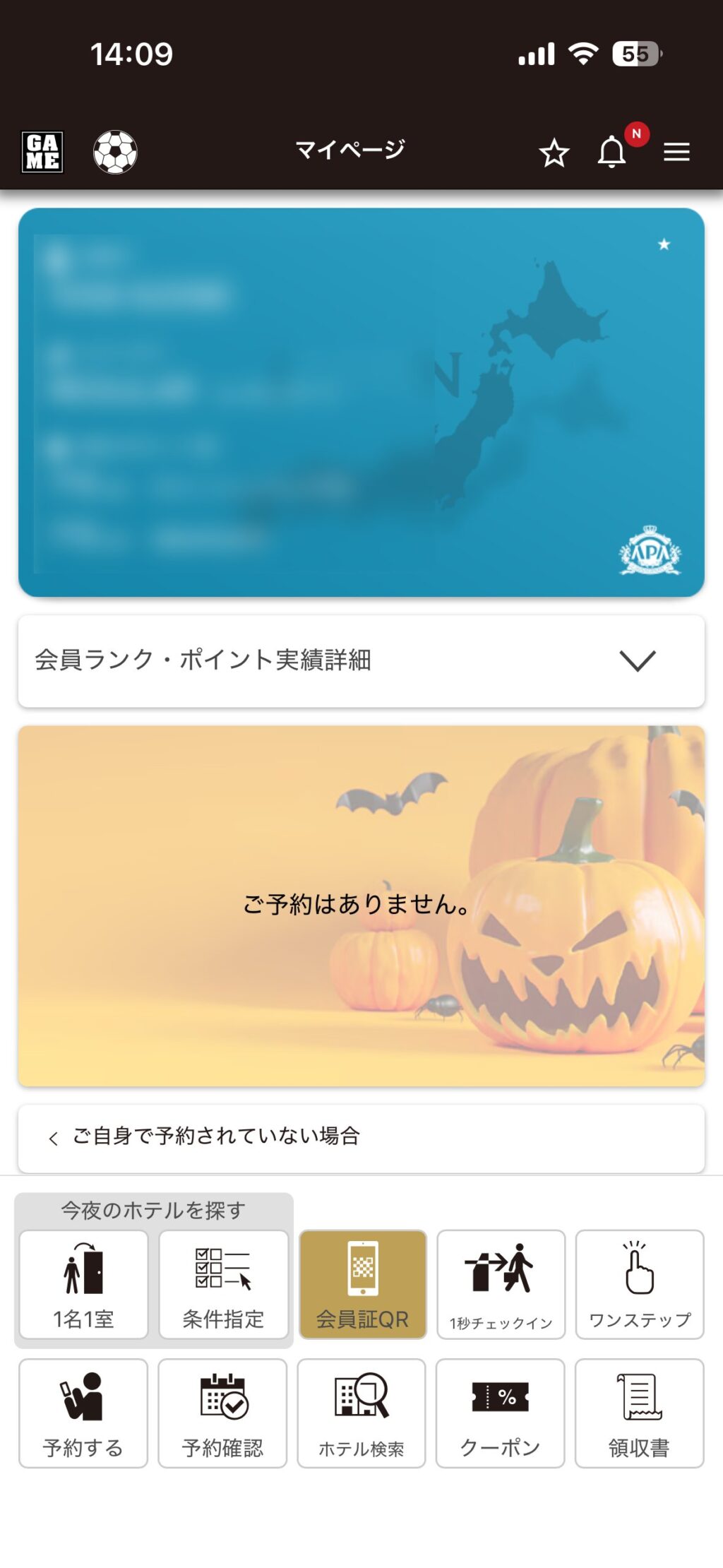Check reservations via 予約確認

222,1413
